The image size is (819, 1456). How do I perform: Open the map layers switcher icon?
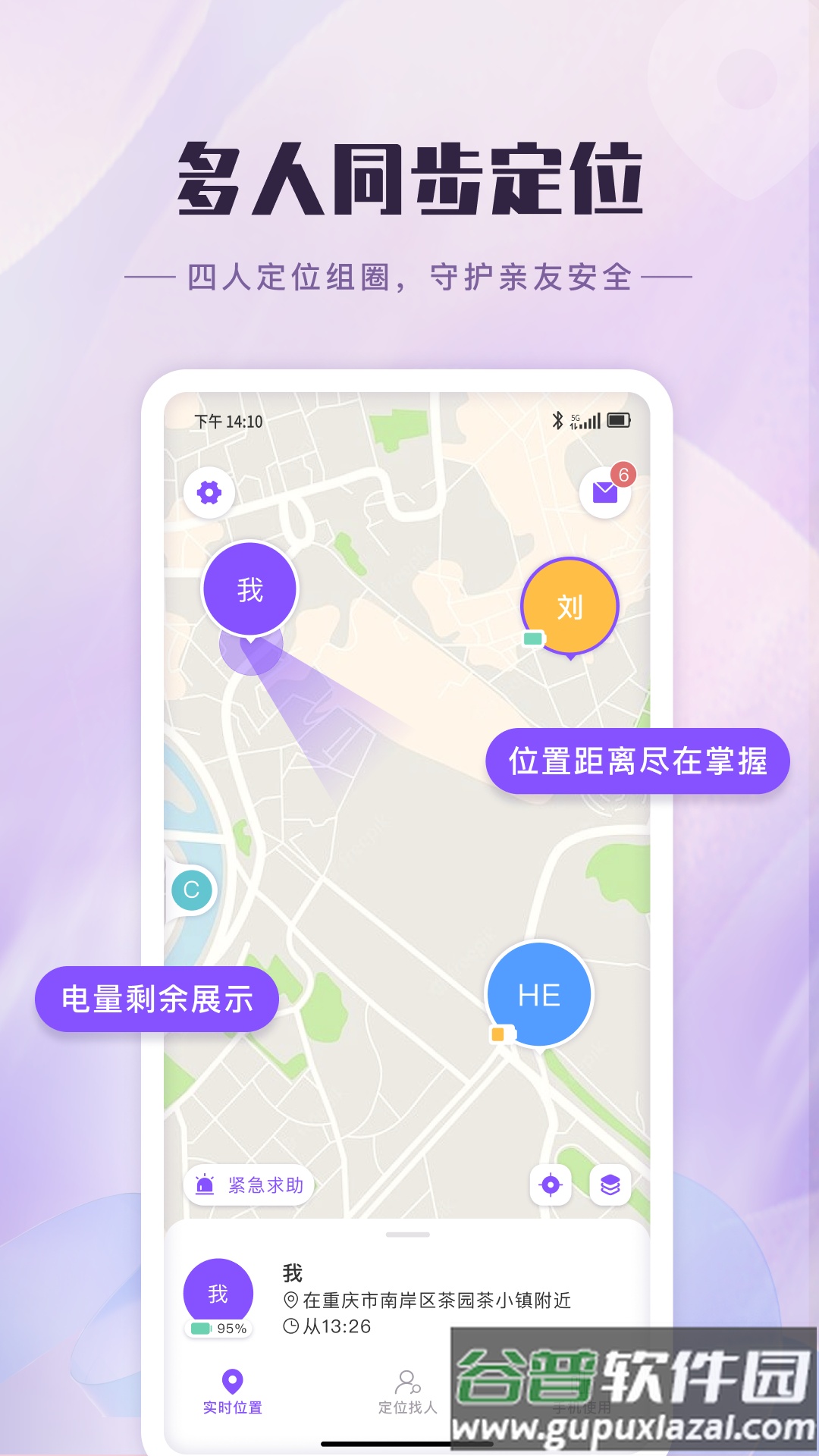click(x=611, y=1184)
